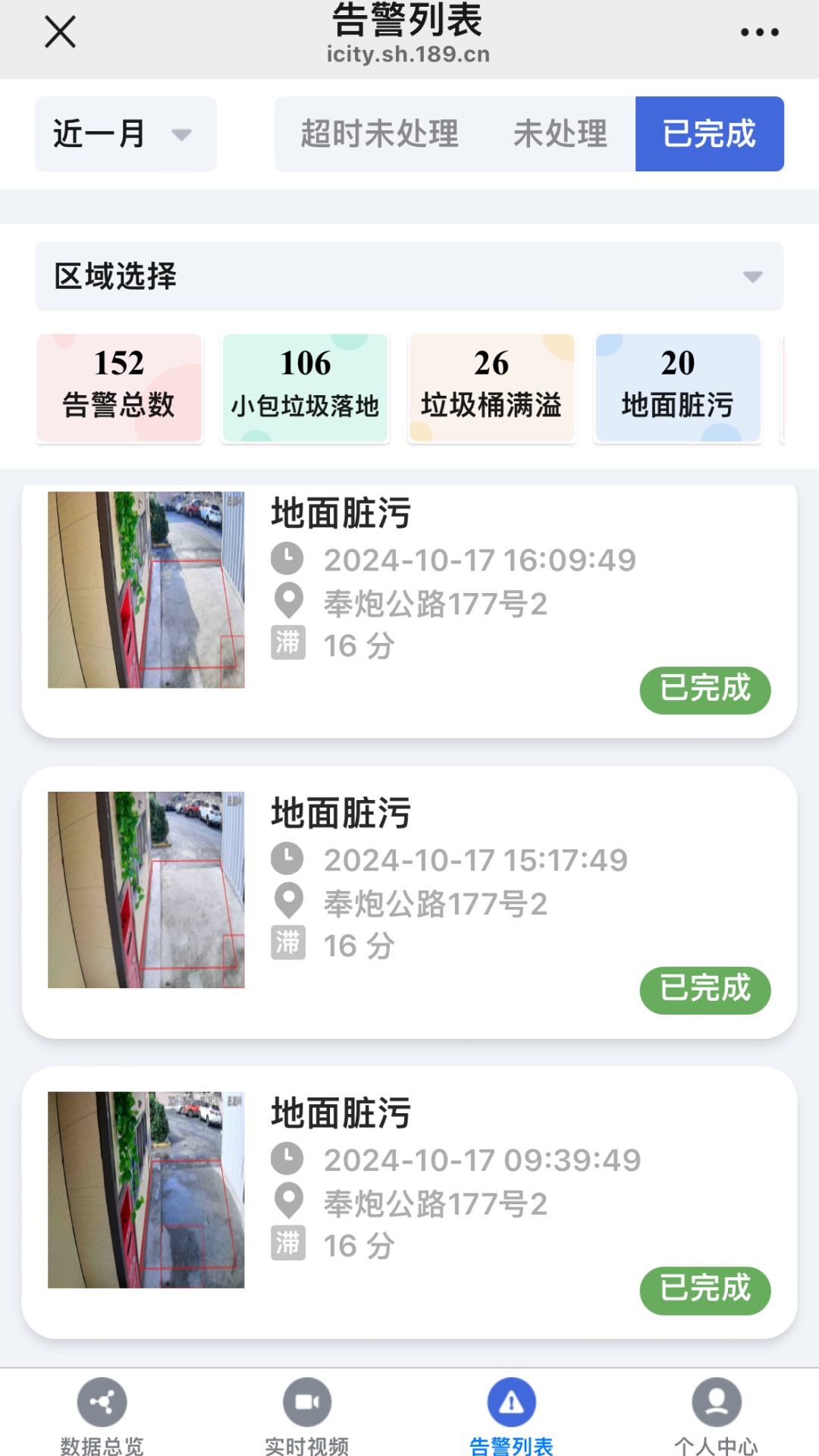
Task: Filter by 小包垃圾落地 category
Action: 306,388
